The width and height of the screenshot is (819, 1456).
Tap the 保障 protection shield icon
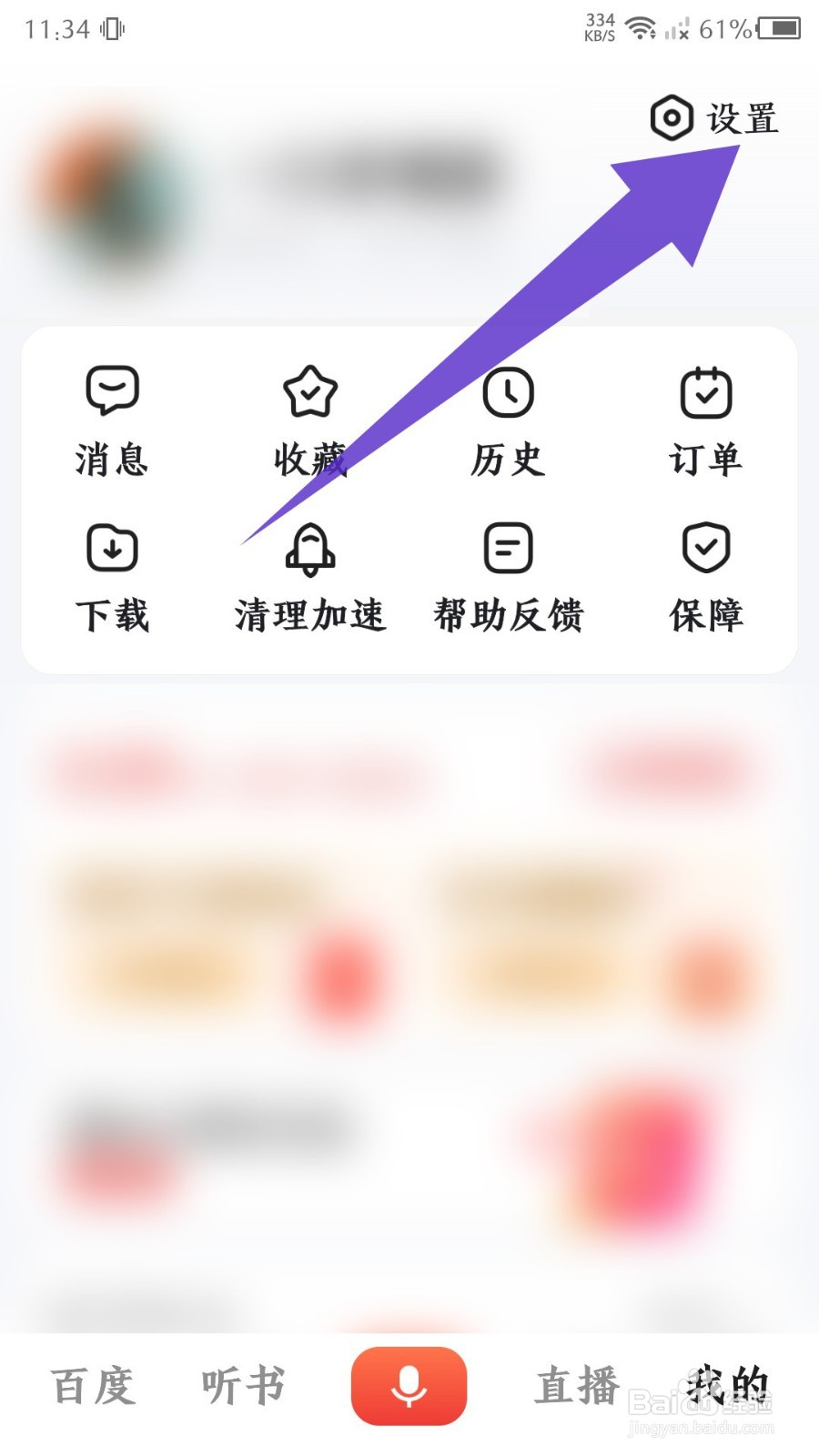[706, 547]
